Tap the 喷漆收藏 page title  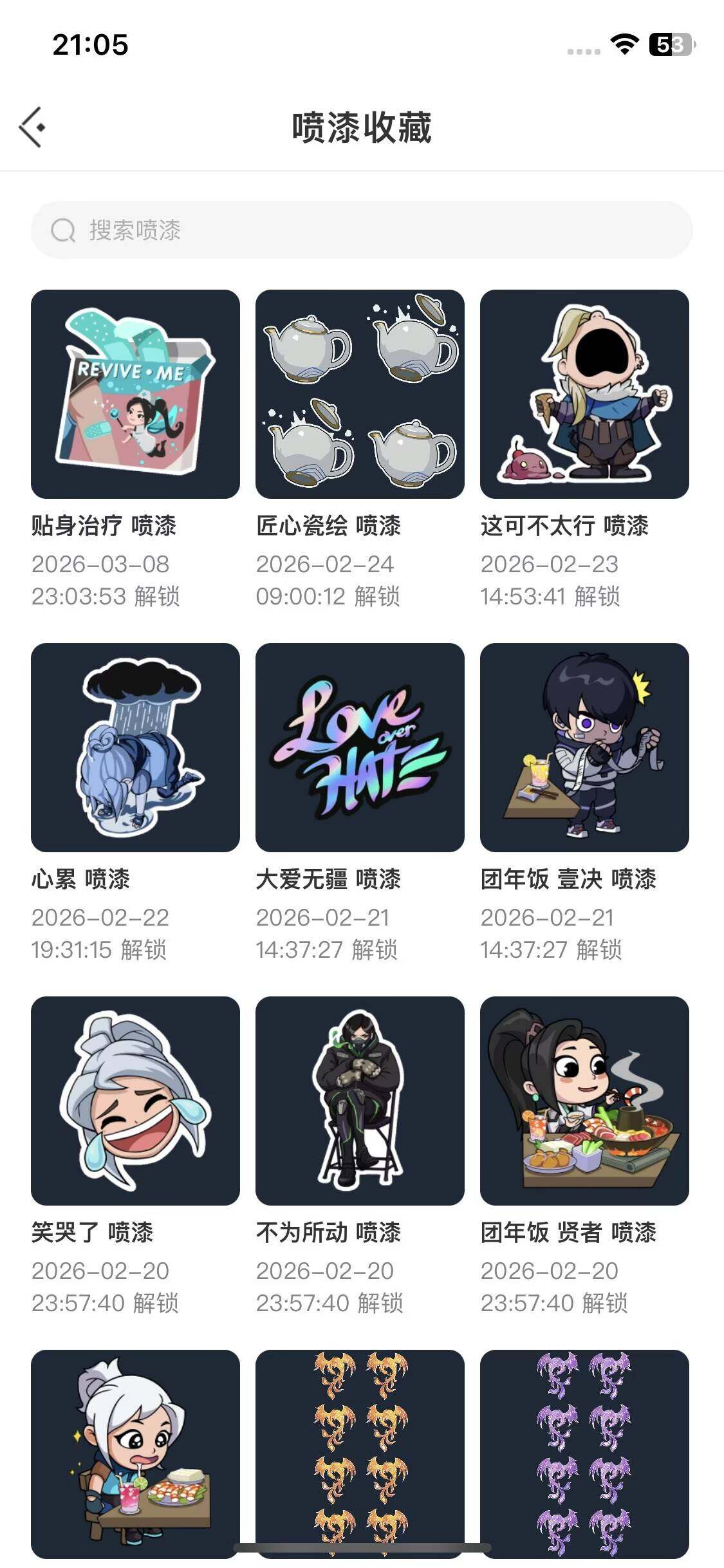(362, 126)
